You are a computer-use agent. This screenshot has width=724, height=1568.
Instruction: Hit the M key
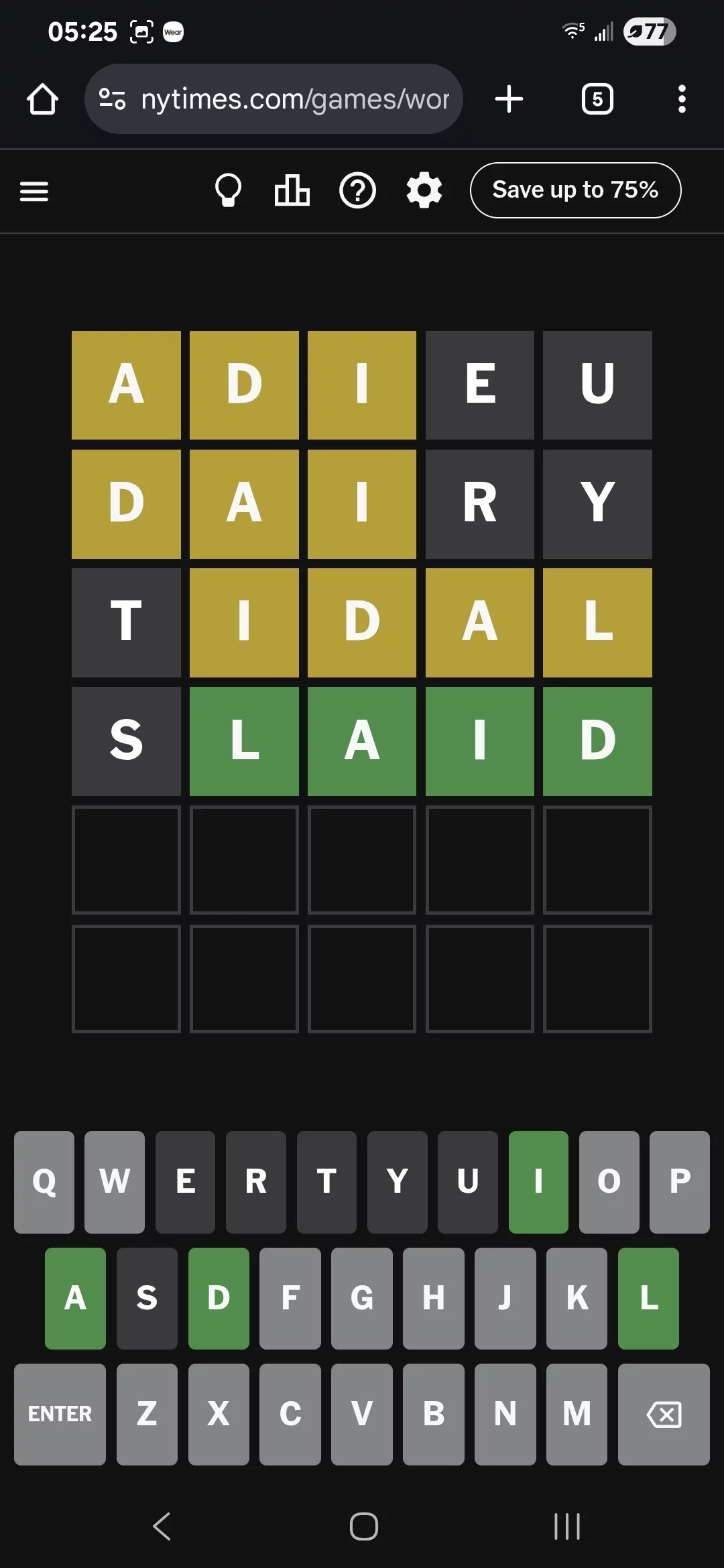tap(577, 1414)
